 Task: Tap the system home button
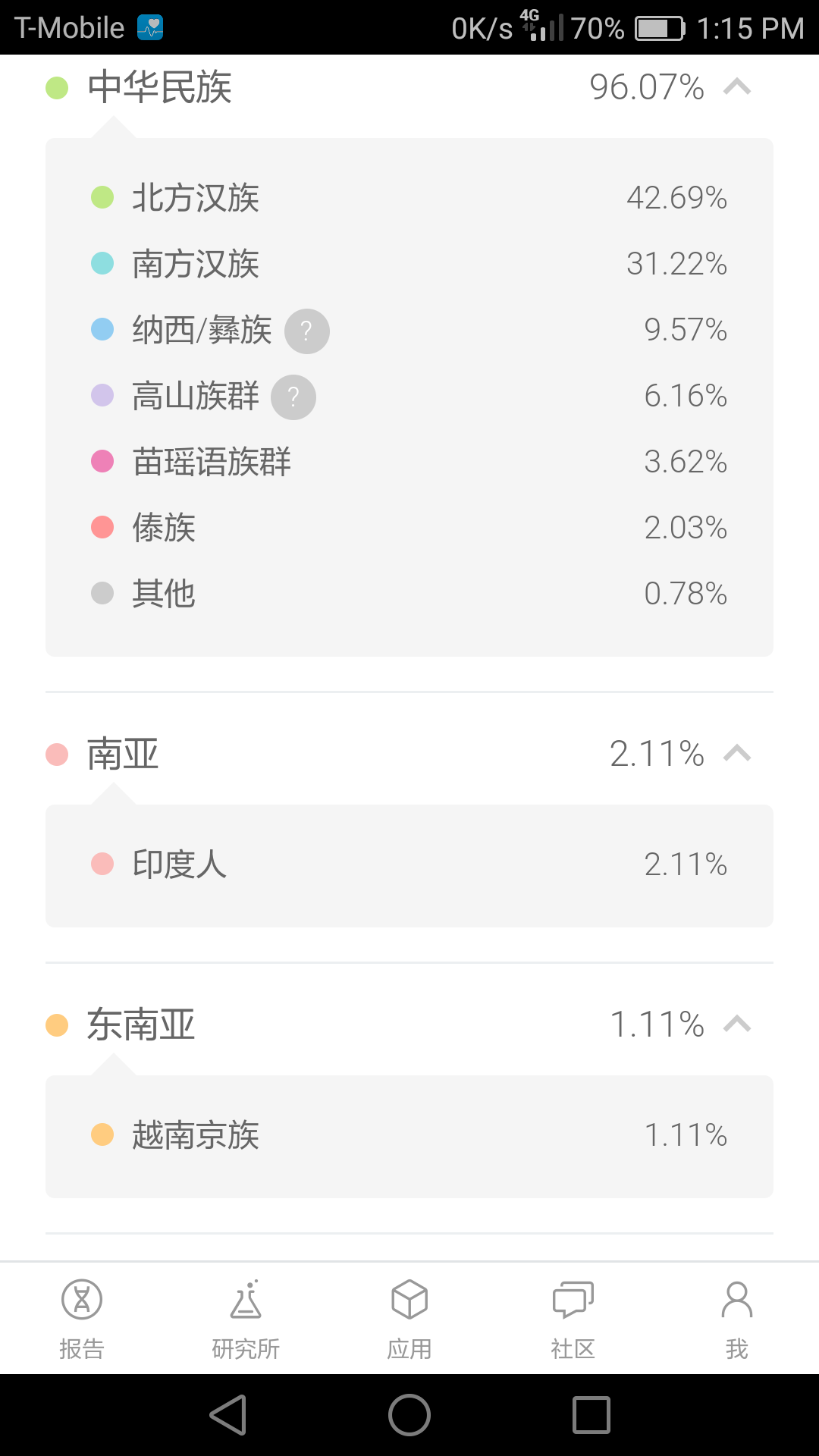pos(409,1415)
